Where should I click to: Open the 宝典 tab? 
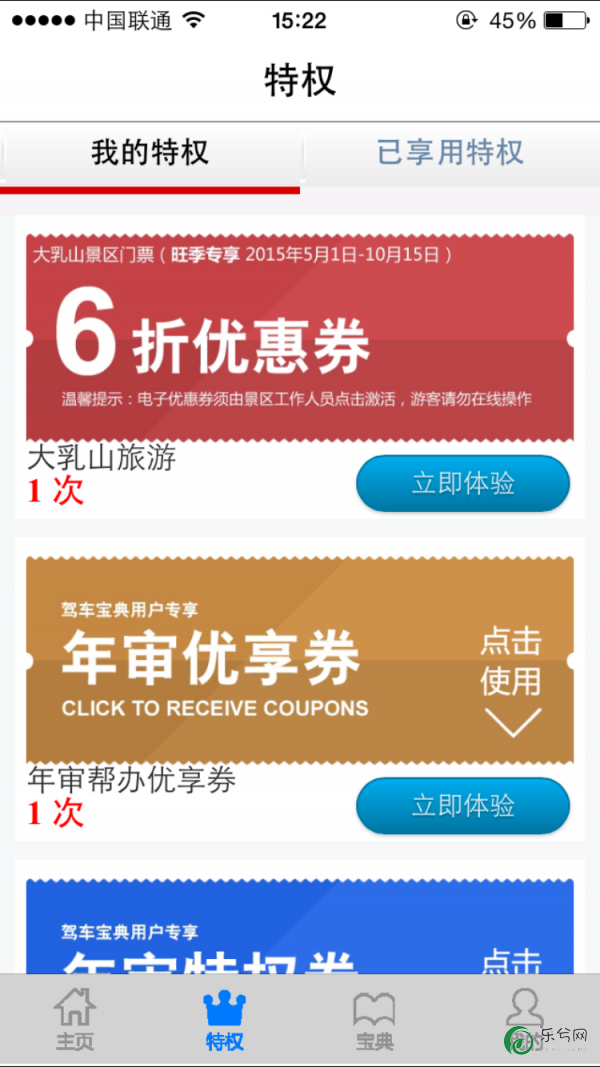(374, 1020)
